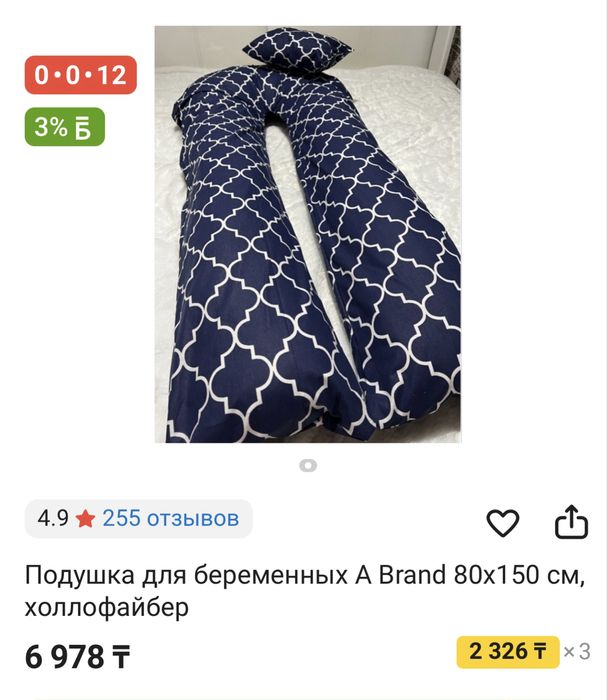Add the pillow to favorites with the heart
607x700 pixels.
coord(503,521)
